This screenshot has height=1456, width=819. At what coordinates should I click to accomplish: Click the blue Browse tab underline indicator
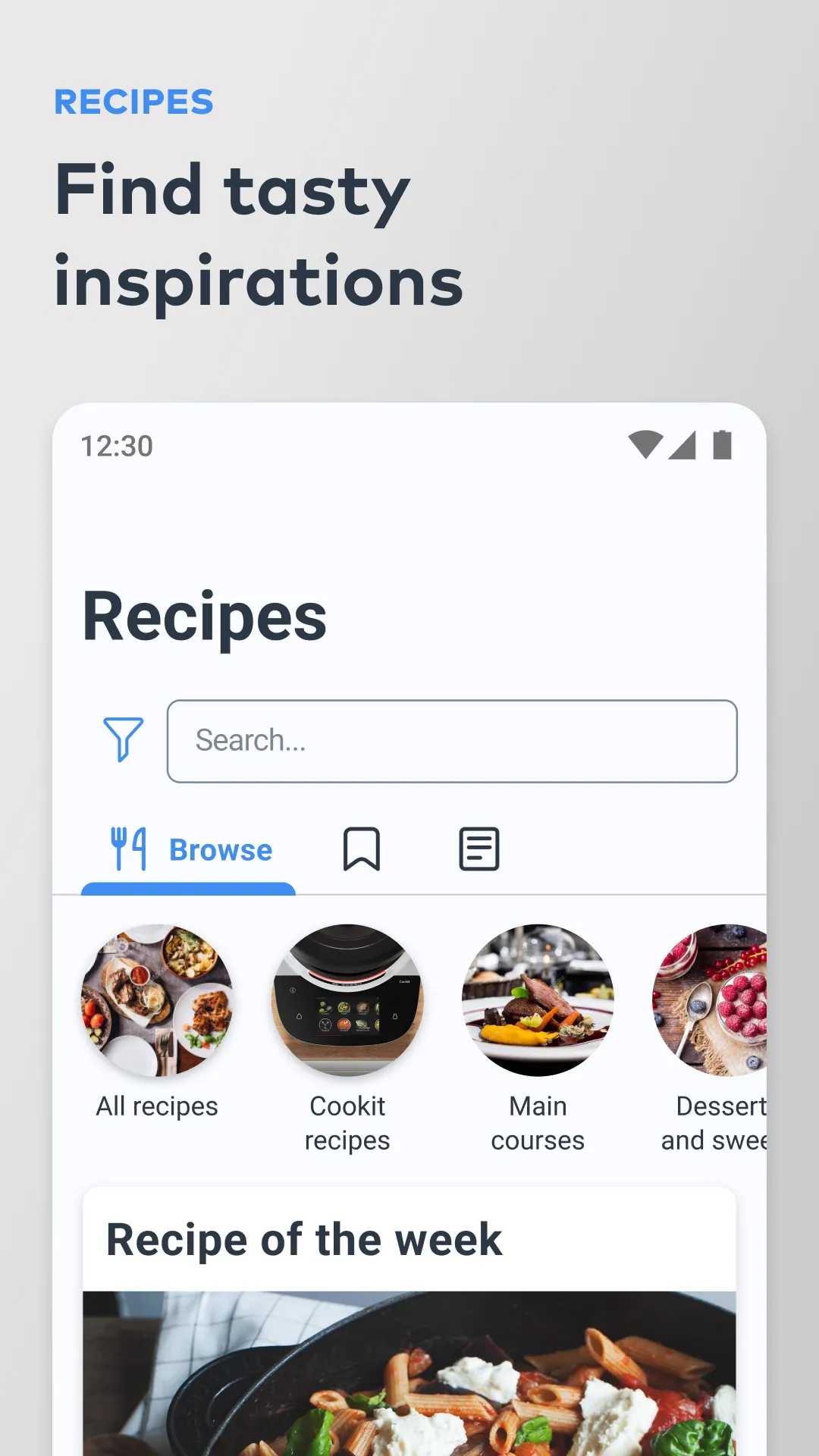tap(189, 889)
